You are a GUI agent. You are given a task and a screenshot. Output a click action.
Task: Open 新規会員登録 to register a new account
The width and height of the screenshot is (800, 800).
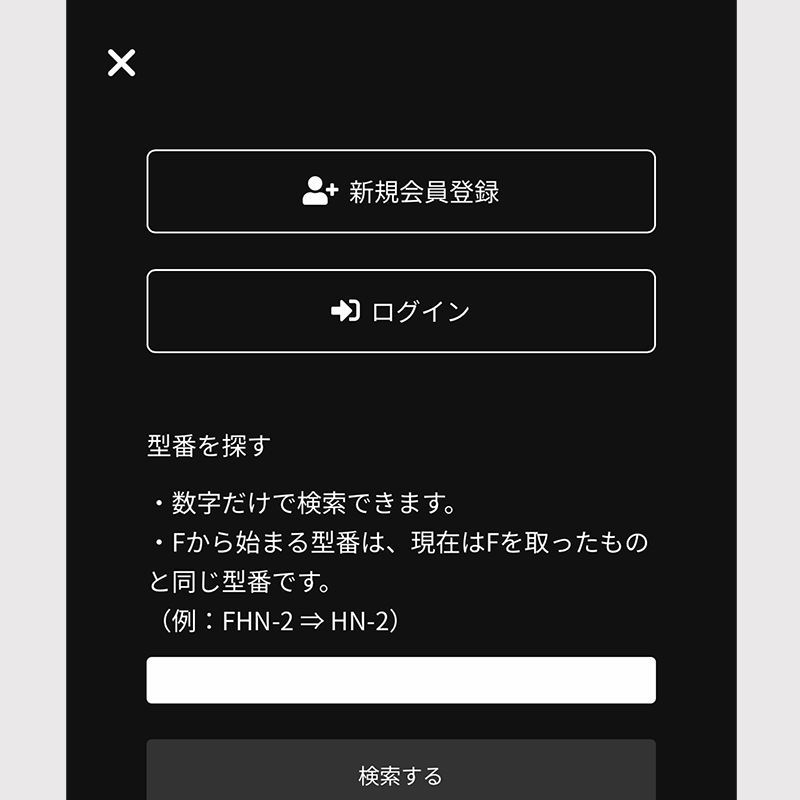tap(401, 191)
